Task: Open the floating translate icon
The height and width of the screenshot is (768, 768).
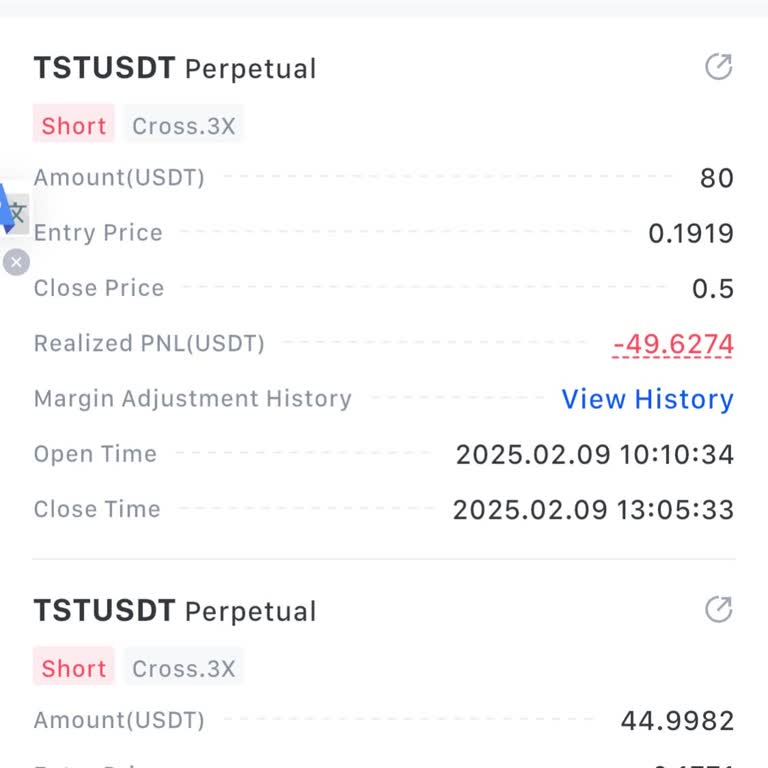Action: coord(13,211)
